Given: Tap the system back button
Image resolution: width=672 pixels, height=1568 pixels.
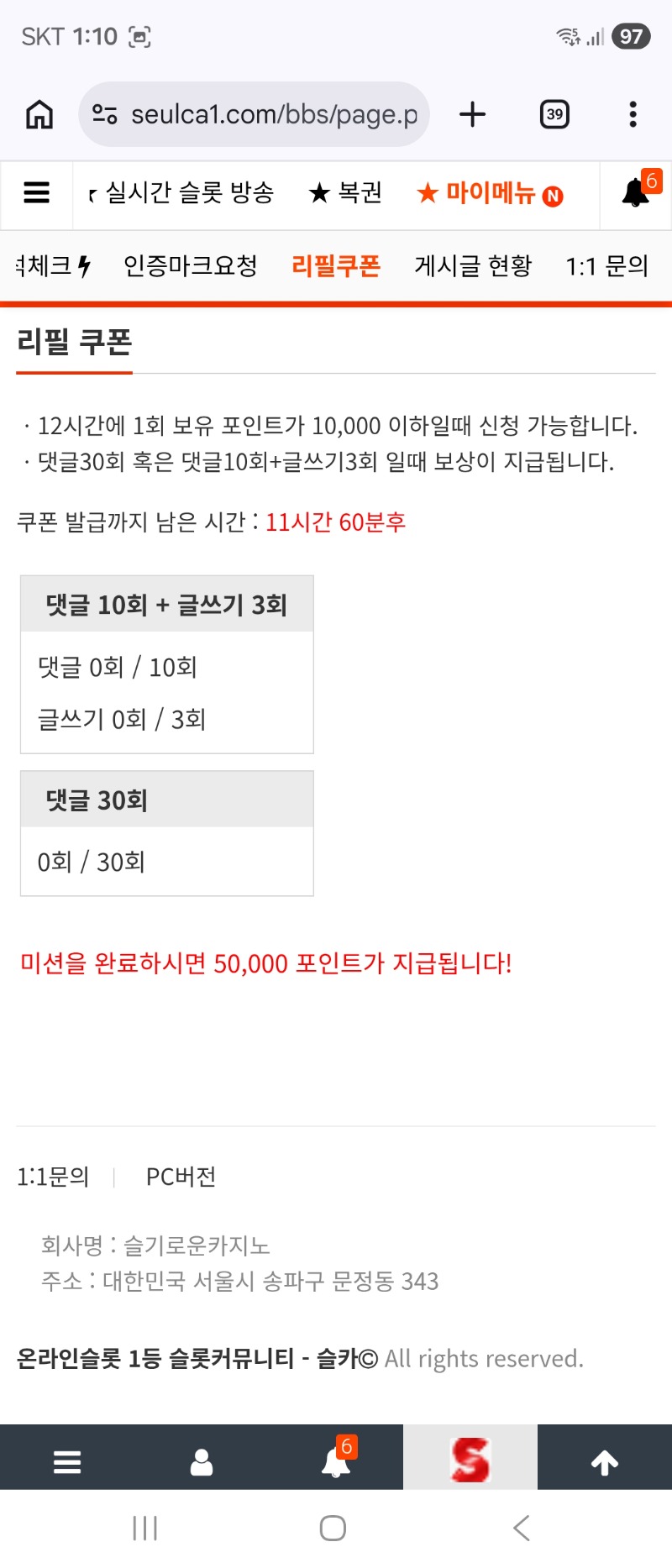Looking at the screenshot, I should pos(522,1528).
